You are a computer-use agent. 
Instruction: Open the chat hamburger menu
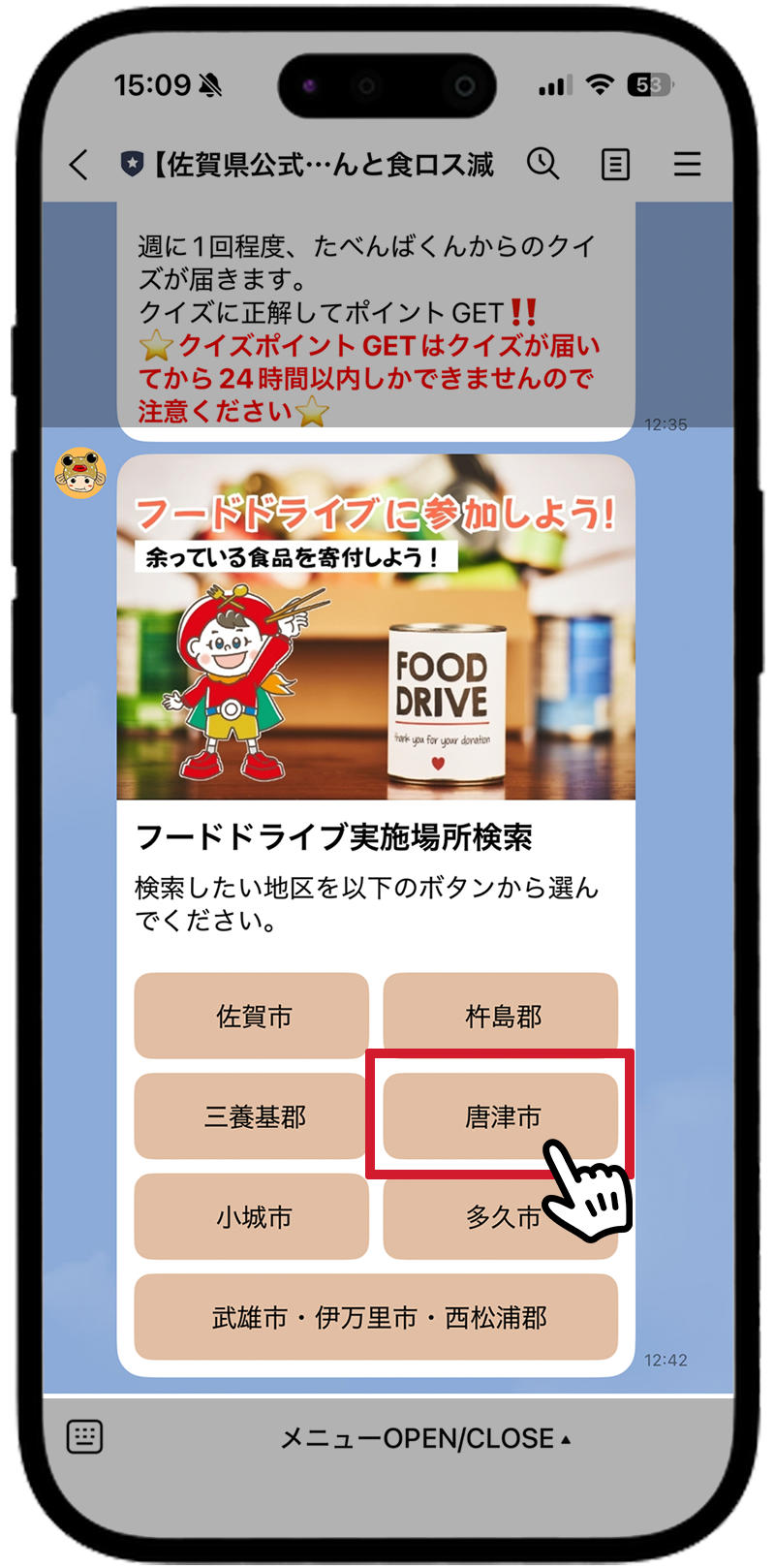(x=687, y=165)
